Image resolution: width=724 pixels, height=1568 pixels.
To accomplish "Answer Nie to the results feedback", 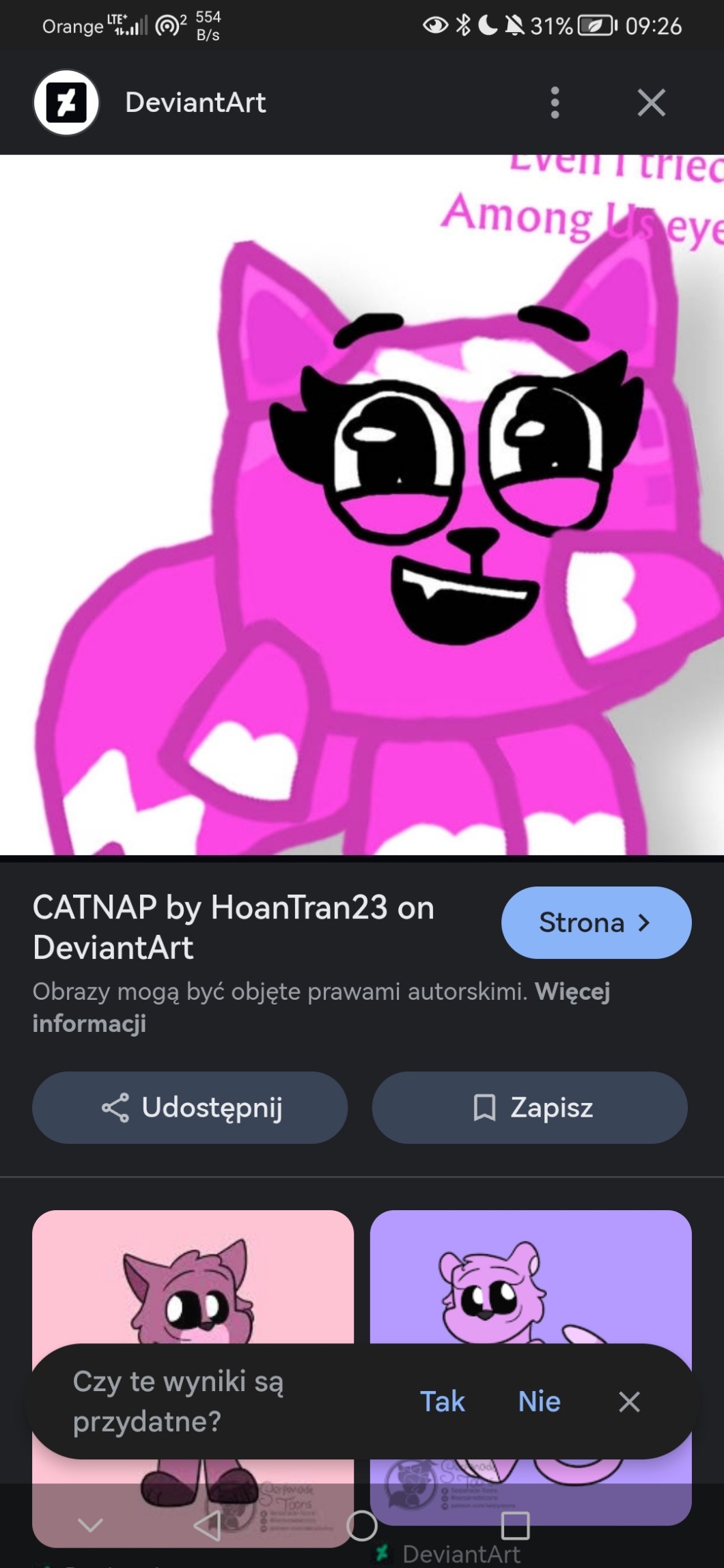I will [539, 1401].
